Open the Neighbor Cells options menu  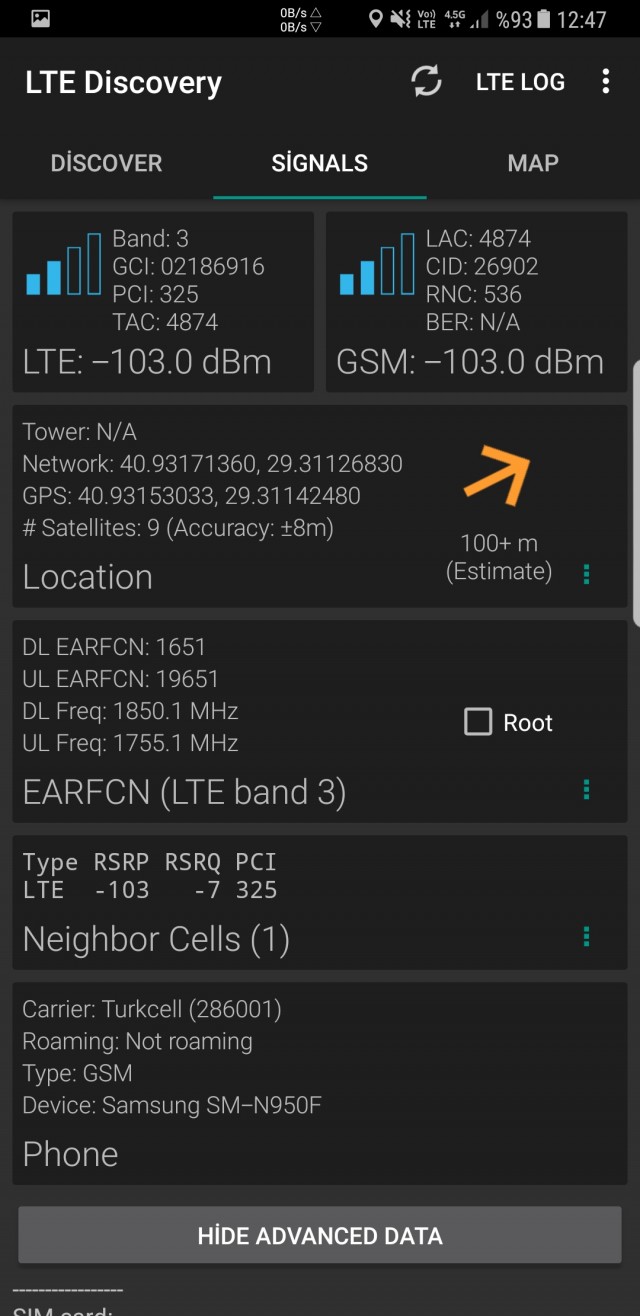pos(586,936)
